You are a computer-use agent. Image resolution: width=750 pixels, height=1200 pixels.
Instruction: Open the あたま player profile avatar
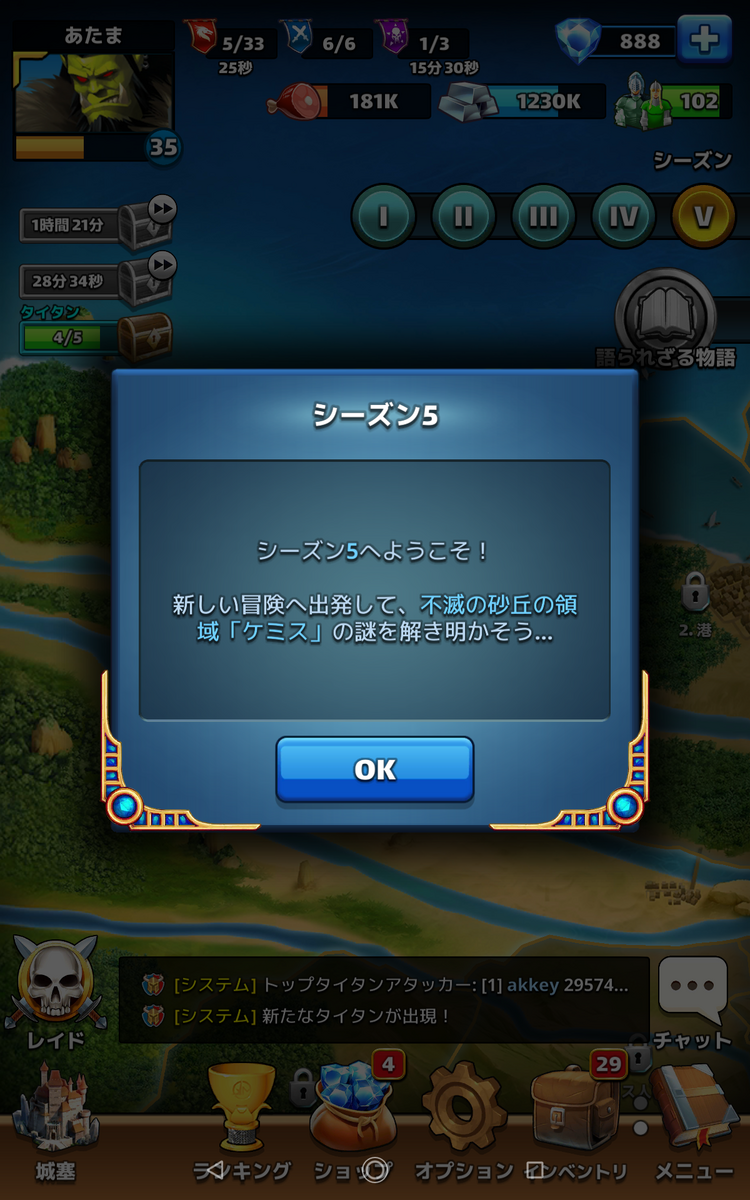pos(93,92)
